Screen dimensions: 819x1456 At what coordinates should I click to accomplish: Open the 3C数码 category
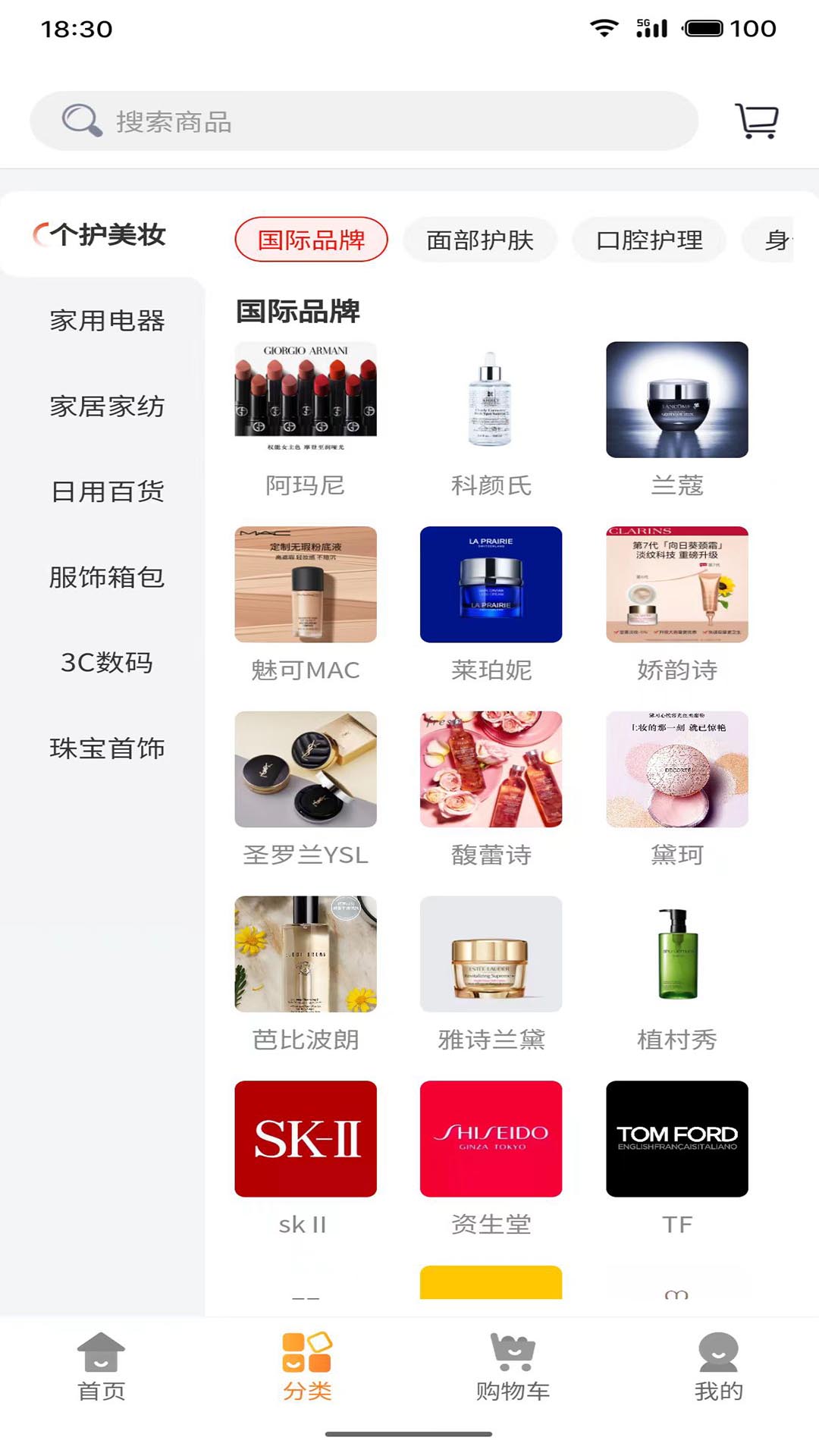point(107,663)
